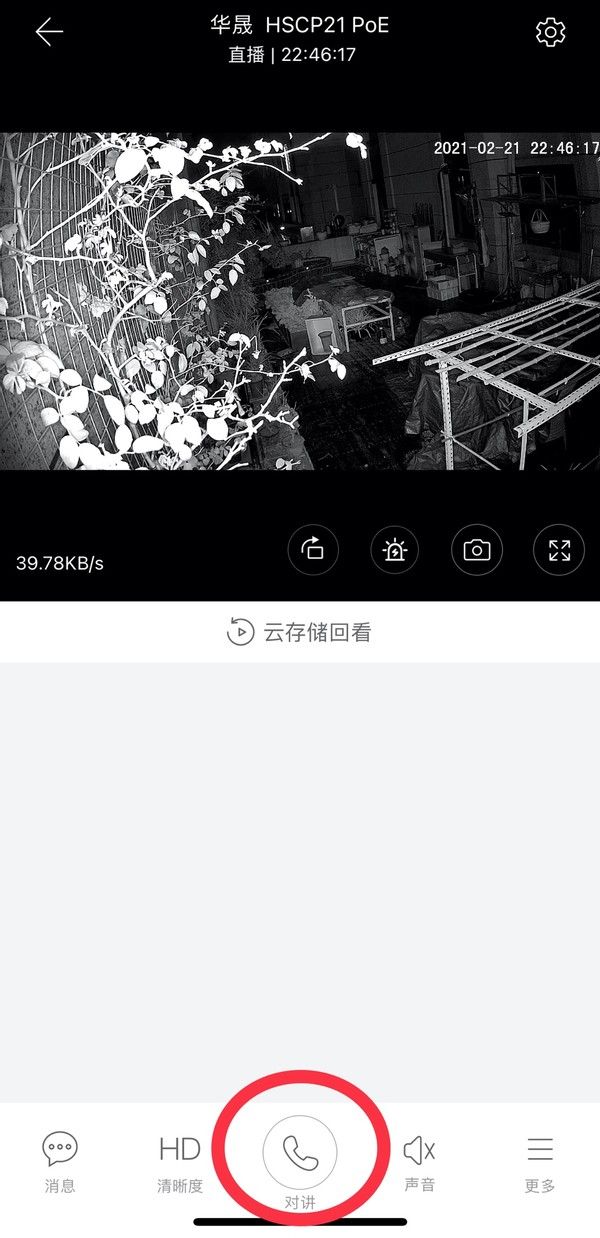The image size is (600, 1238).
Task: Change HD 清晰度 video quality
Action: tap(180, 1160)
